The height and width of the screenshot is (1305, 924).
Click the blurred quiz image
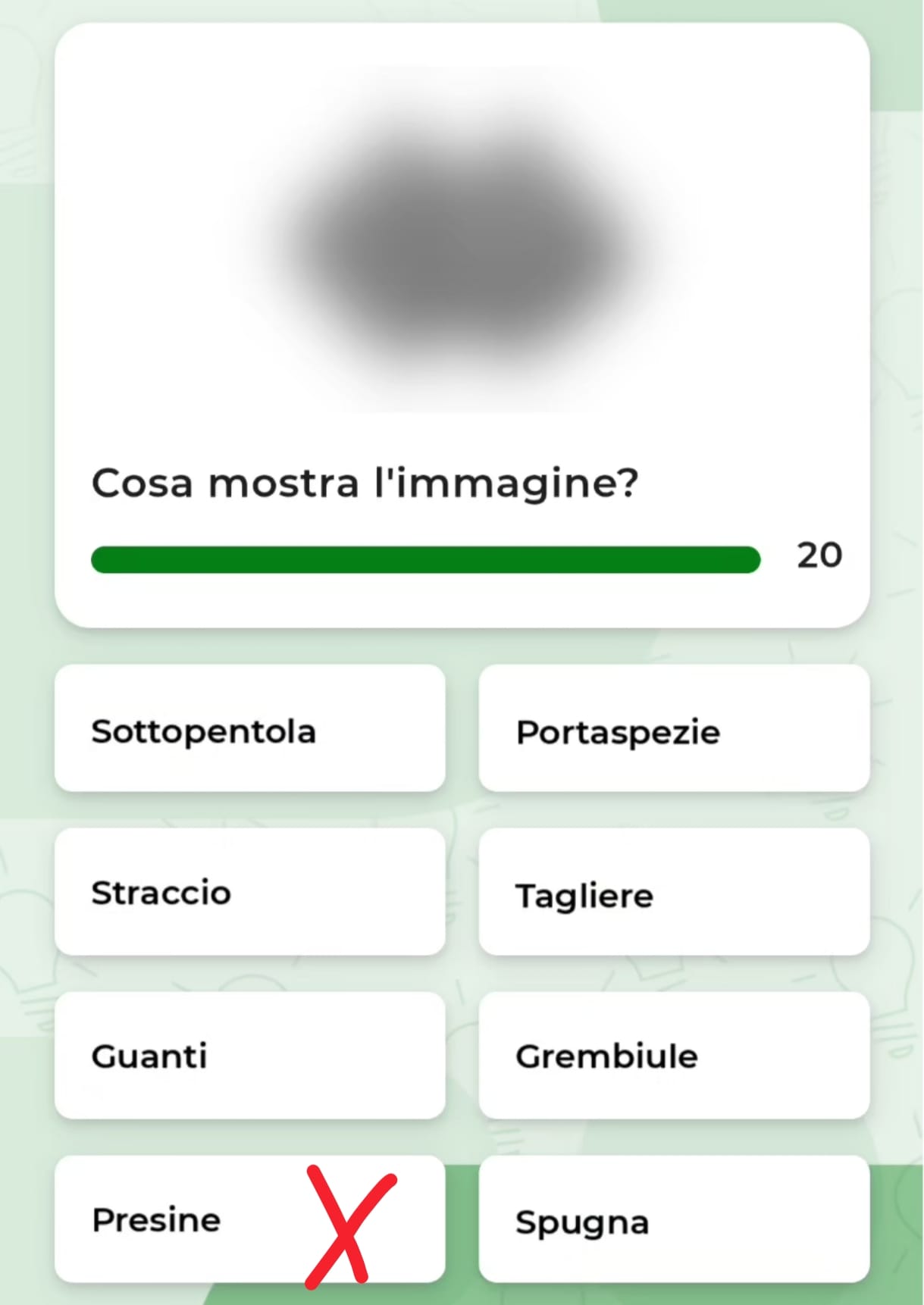[x=462, y=235]
